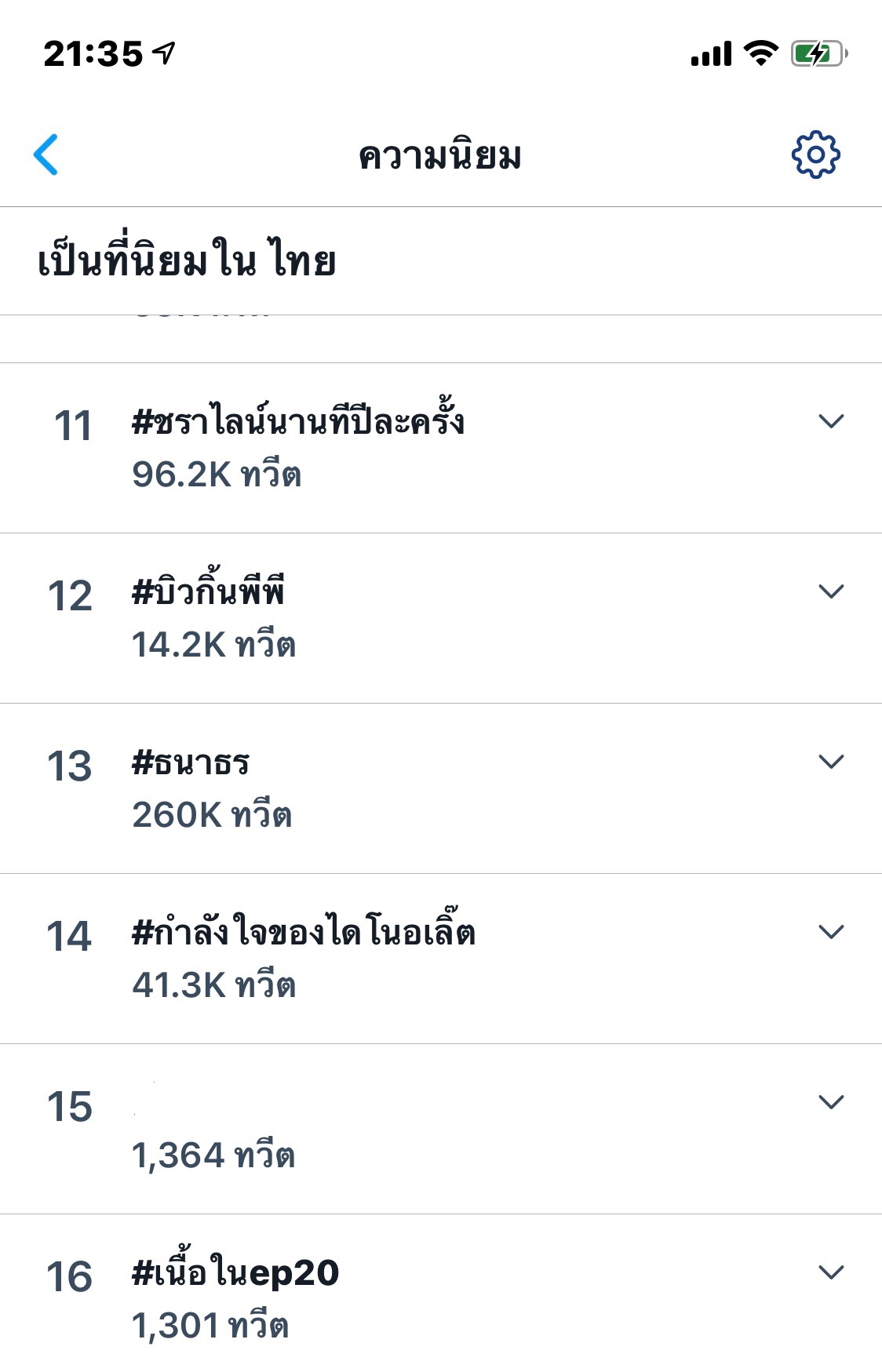Open trend #ธนาธร
This screenshot has width=882, height=1372.
pos(191,763)
